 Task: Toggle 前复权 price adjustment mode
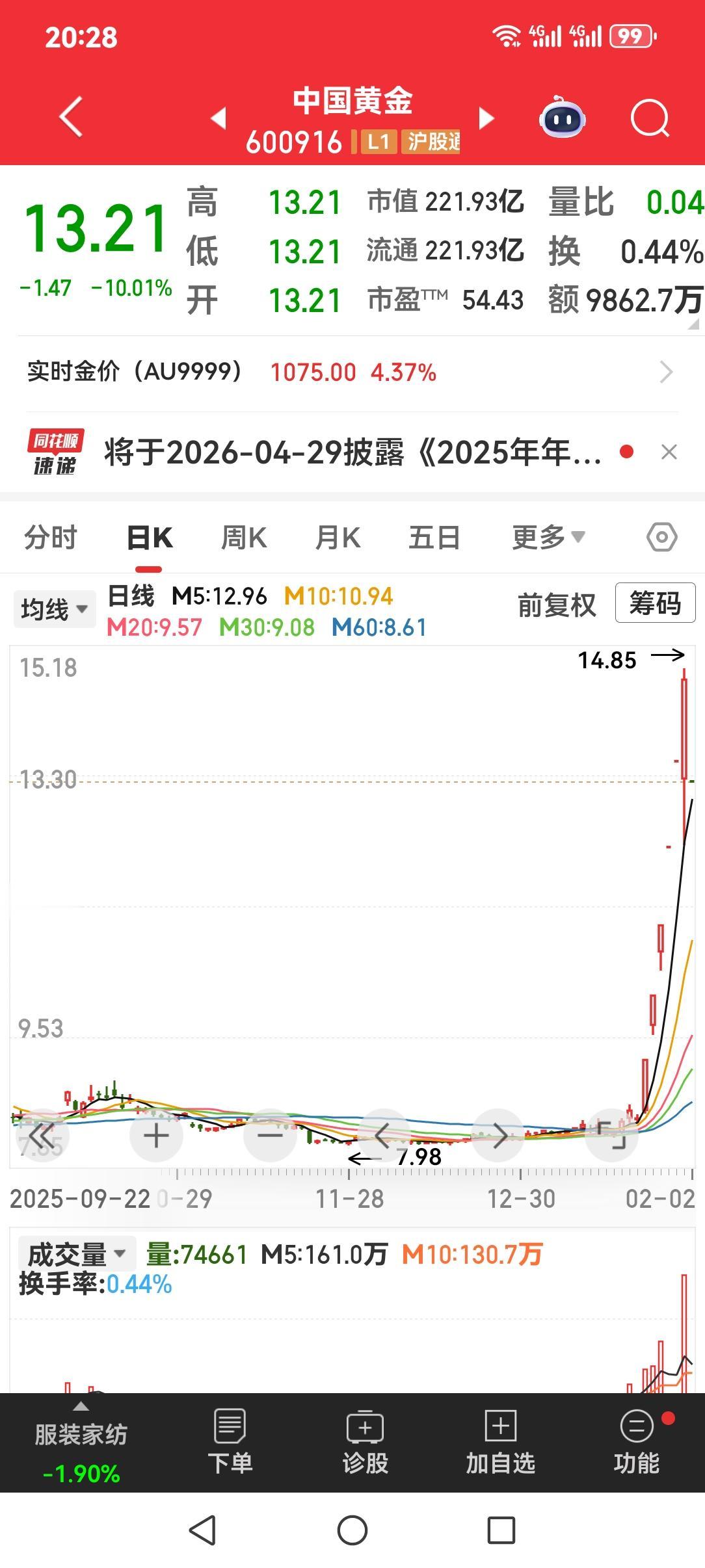click(557, 605)
